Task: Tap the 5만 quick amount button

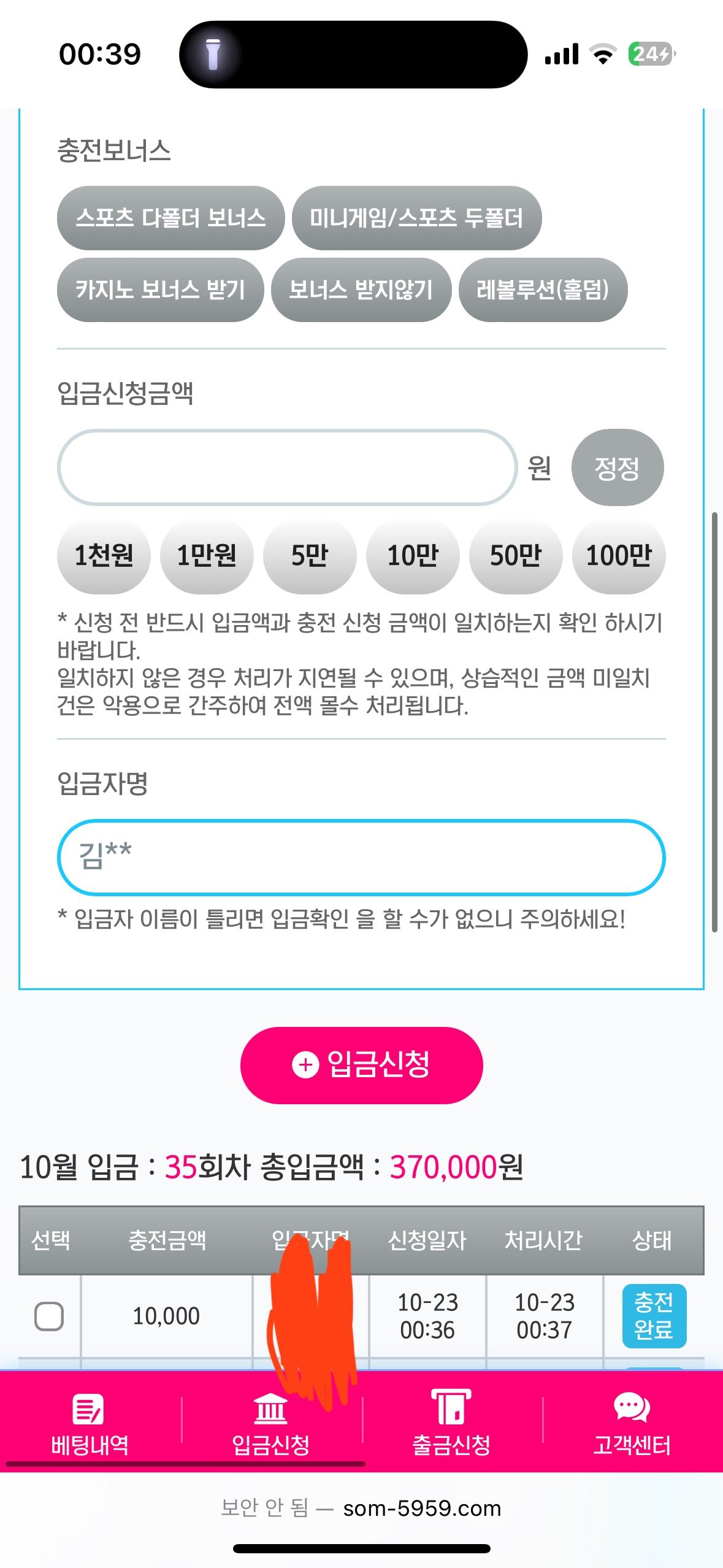Action: (310, 556)
